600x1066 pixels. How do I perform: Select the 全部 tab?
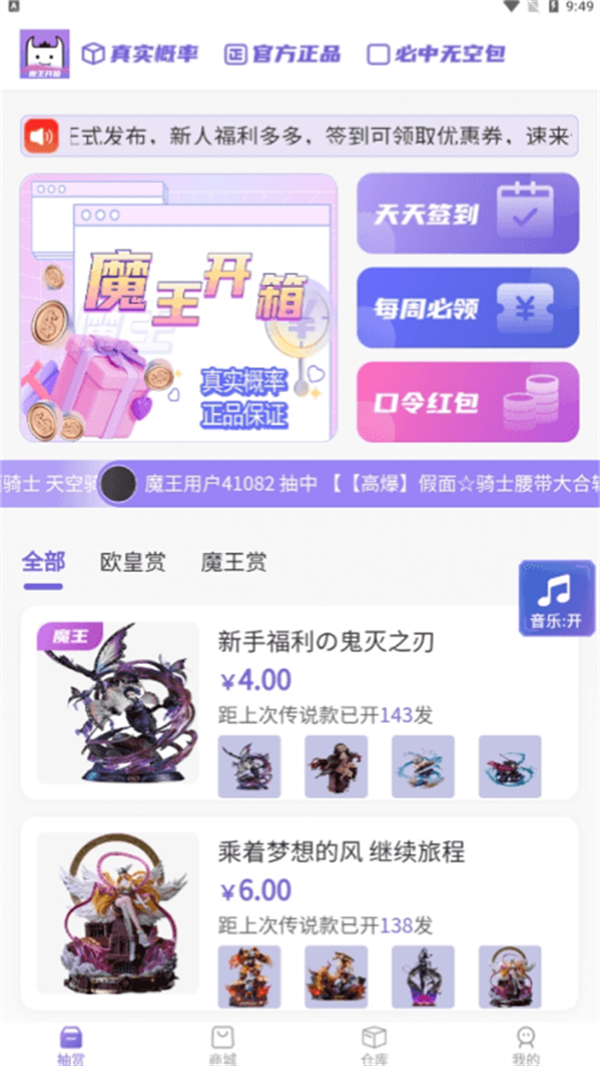click(43, 562)
